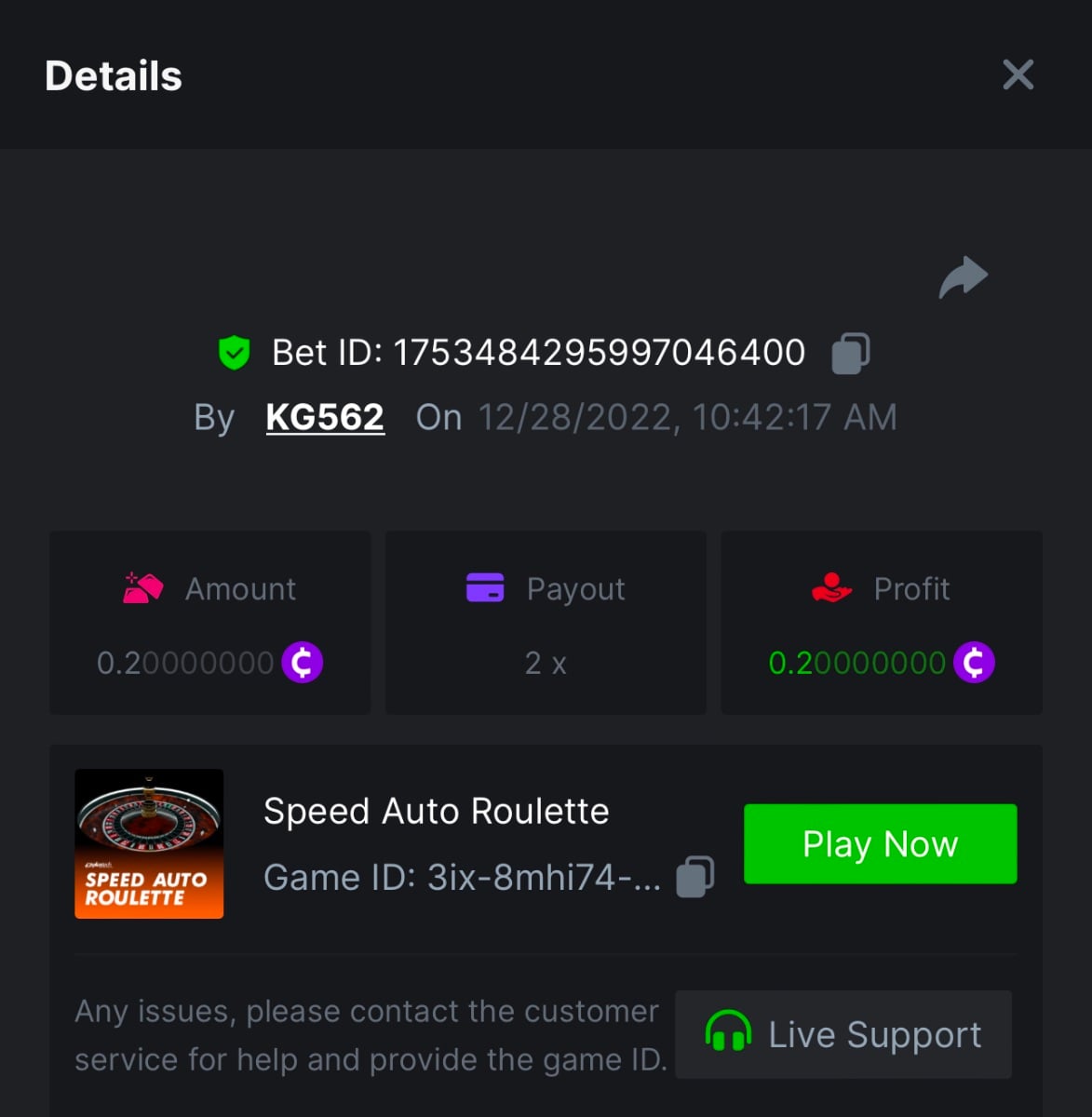This screenshot has height=1117, width=1092.
Task: Copy the Game ID
Action: click(x=694, y=877)
